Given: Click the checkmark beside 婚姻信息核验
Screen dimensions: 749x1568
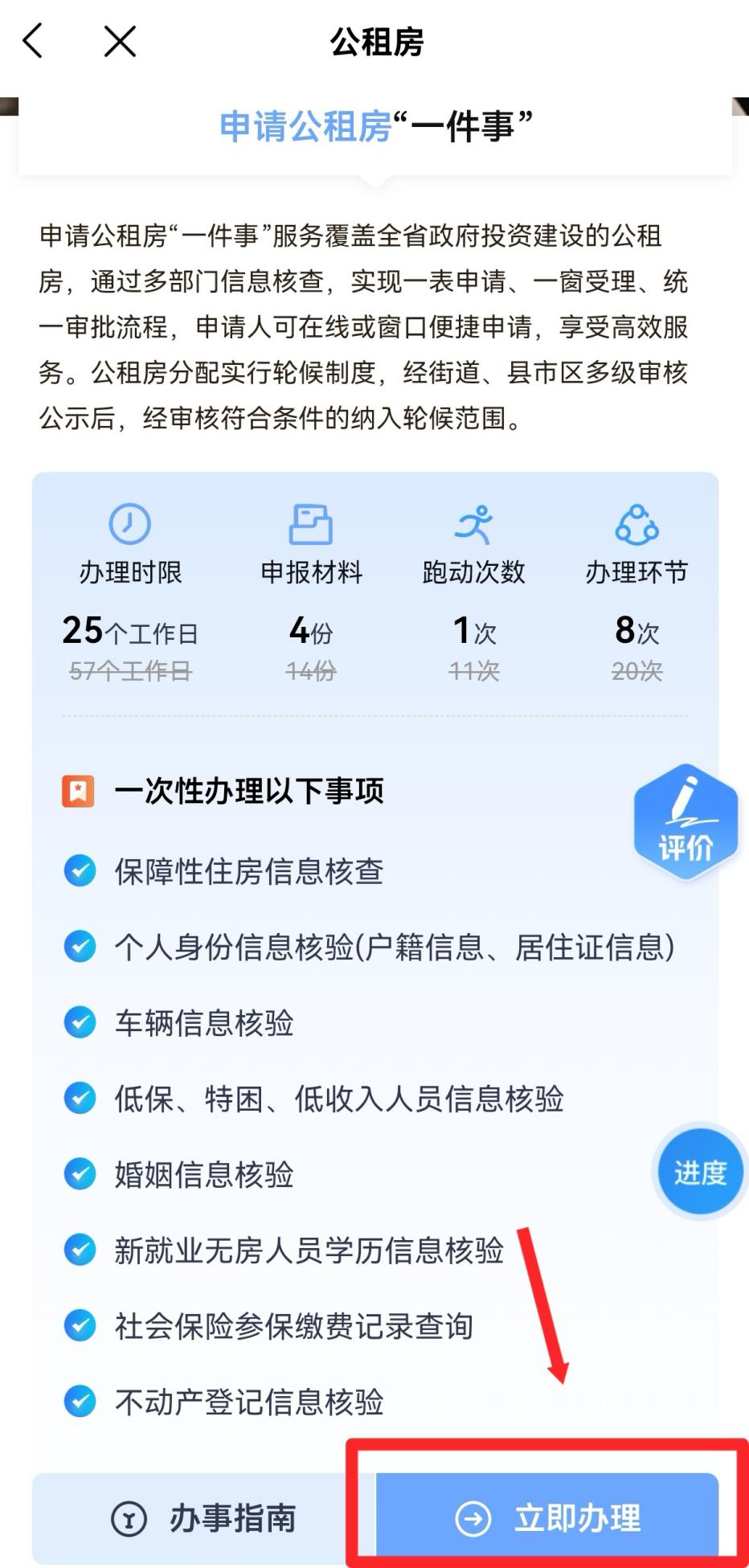Looking at the screenshot, I should pyautogui.click(x=79, y=1175).
